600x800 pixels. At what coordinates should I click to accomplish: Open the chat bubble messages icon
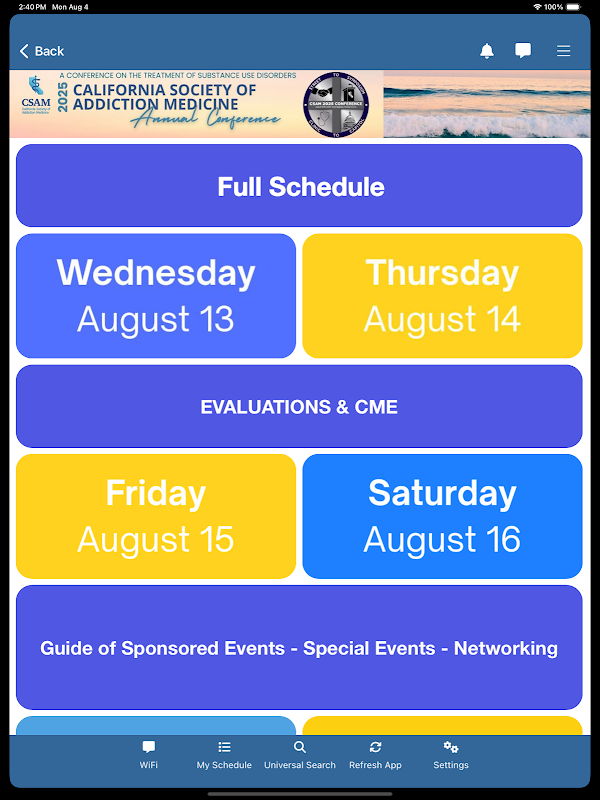pos(523,51)
